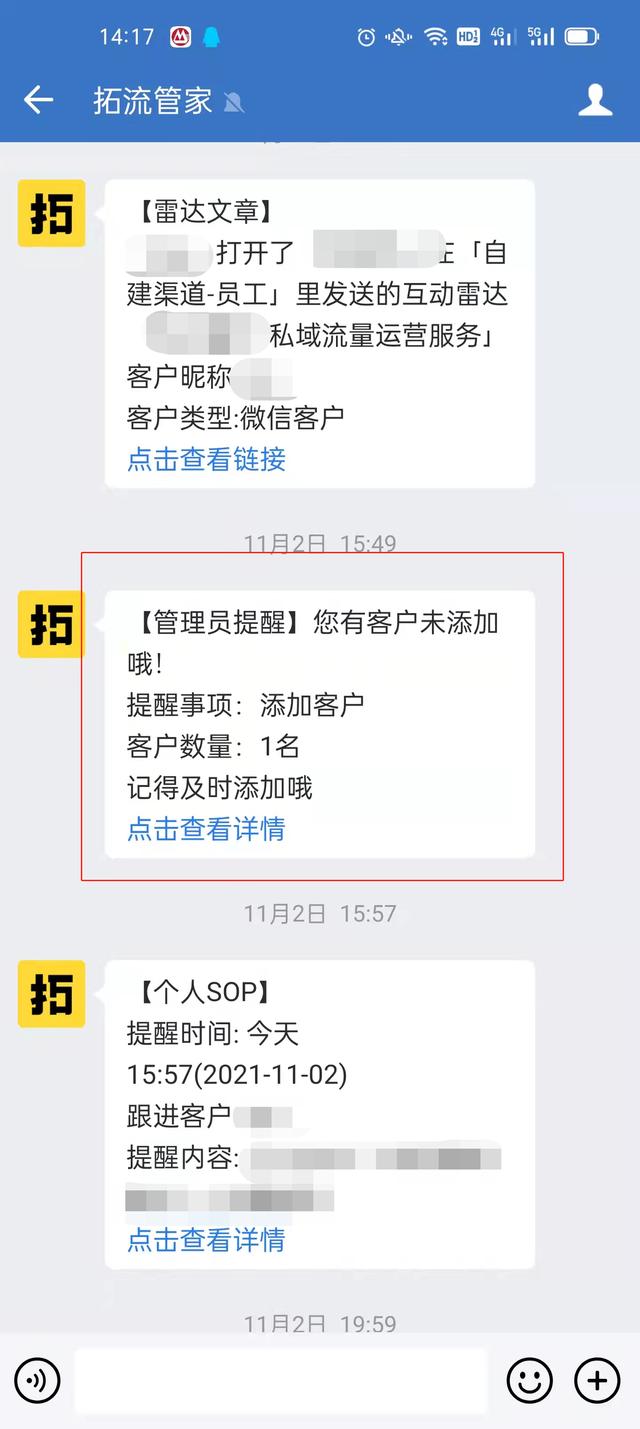This screenshot has width=640, height=1429.
Task: Switch to voice input mode
Action: pos(38,1382)
